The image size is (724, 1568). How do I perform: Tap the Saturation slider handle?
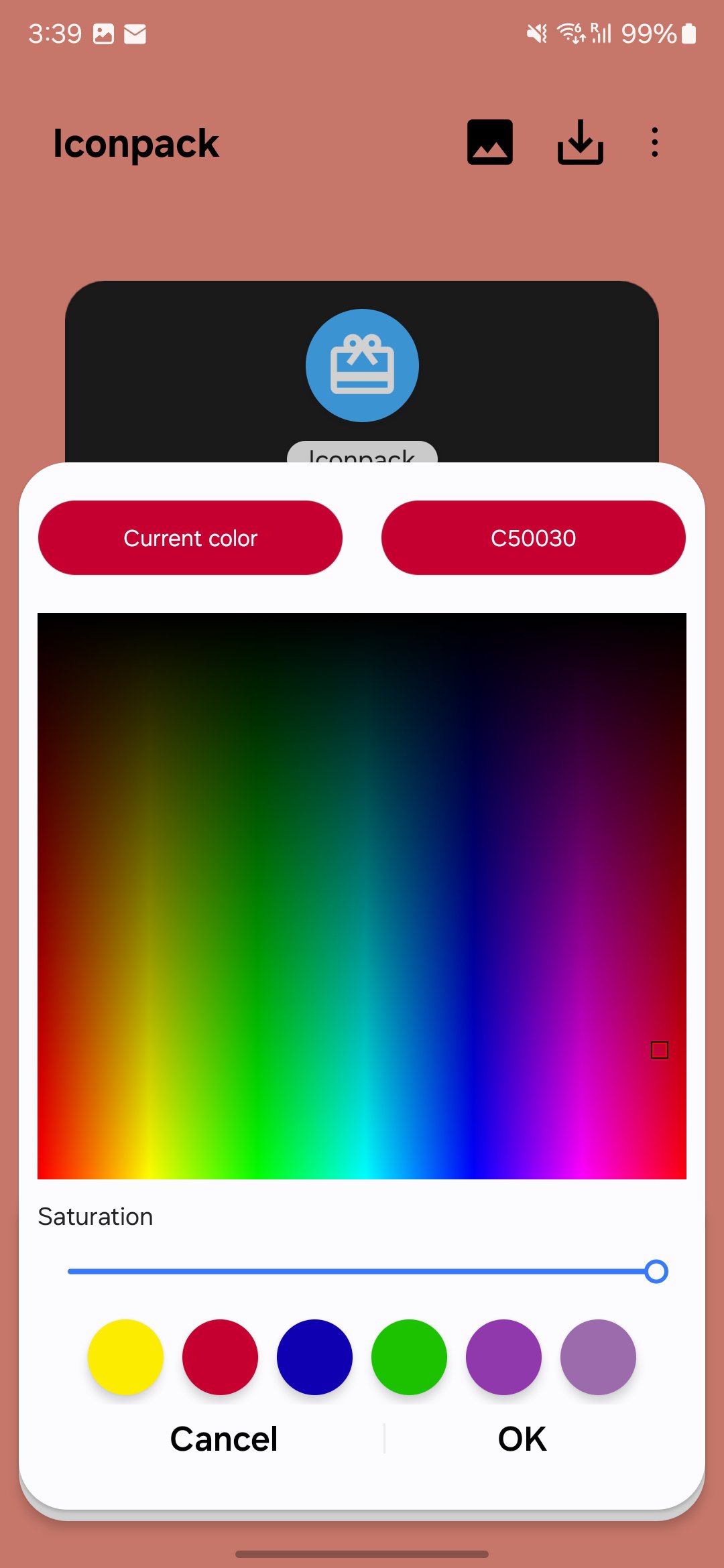[656, 1271]
